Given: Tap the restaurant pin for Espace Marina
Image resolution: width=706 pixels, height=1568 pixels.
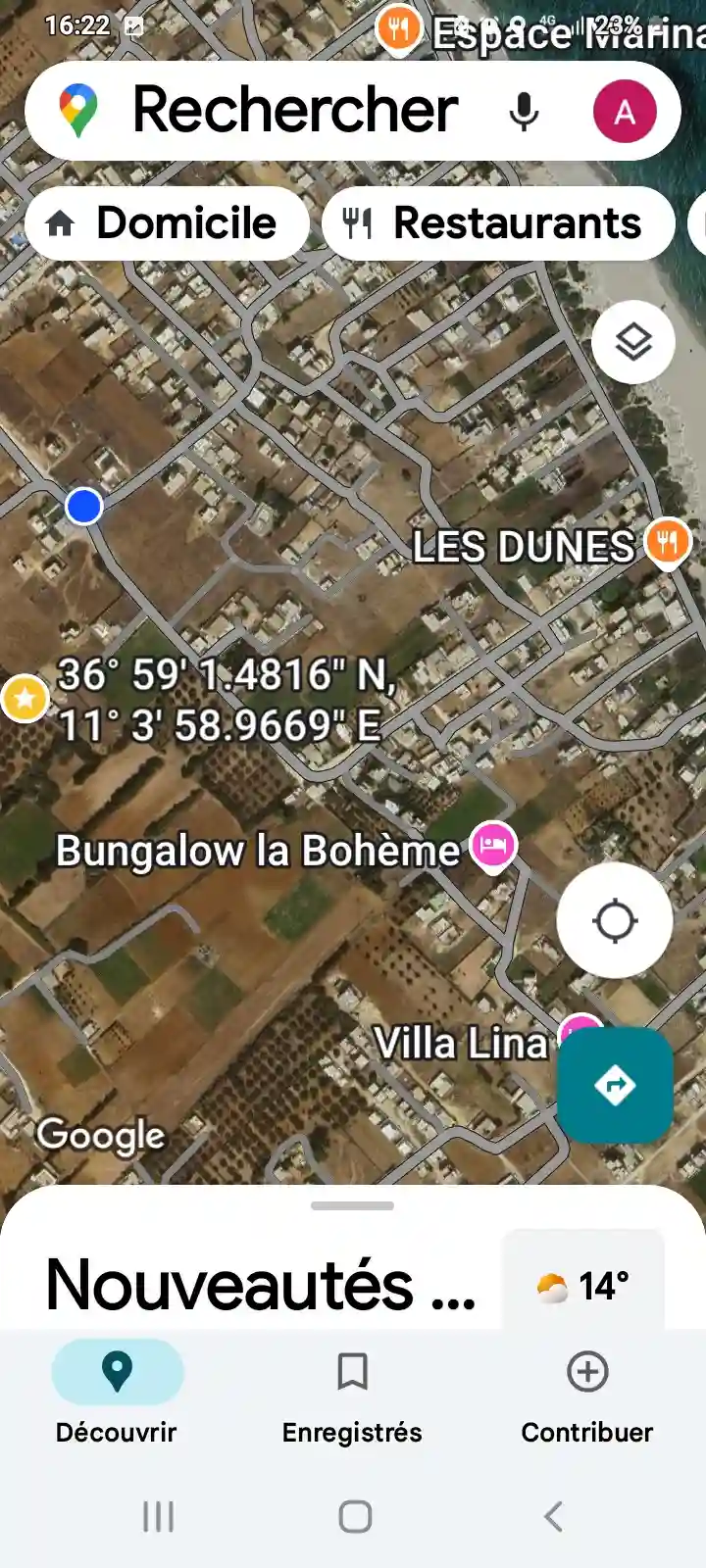Looking at the screenshot, I should click(398, 29).
